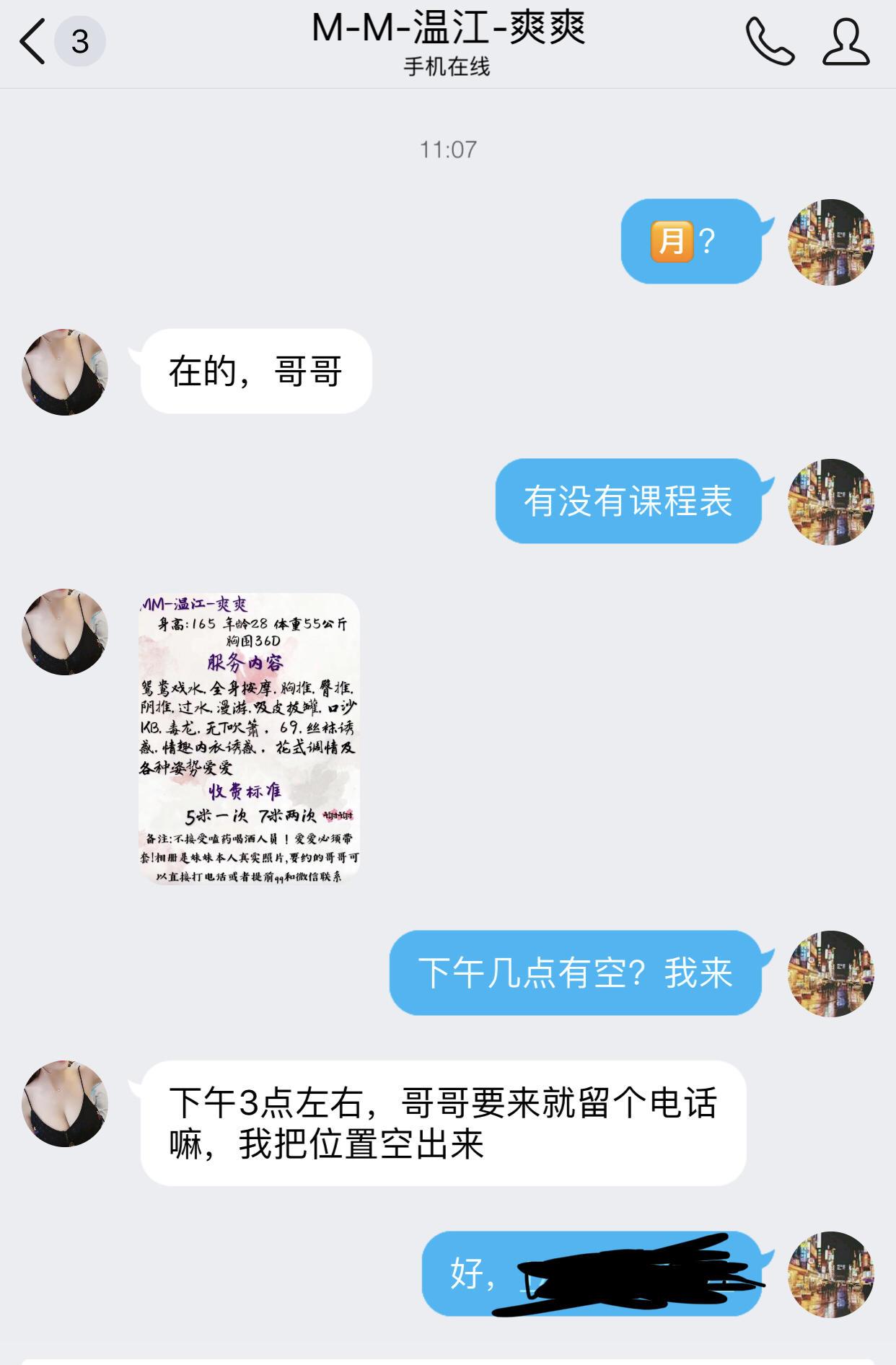Open the picture message in the chat
The height and width of the screenshot is (1365, 896).
tap(249, 739)
